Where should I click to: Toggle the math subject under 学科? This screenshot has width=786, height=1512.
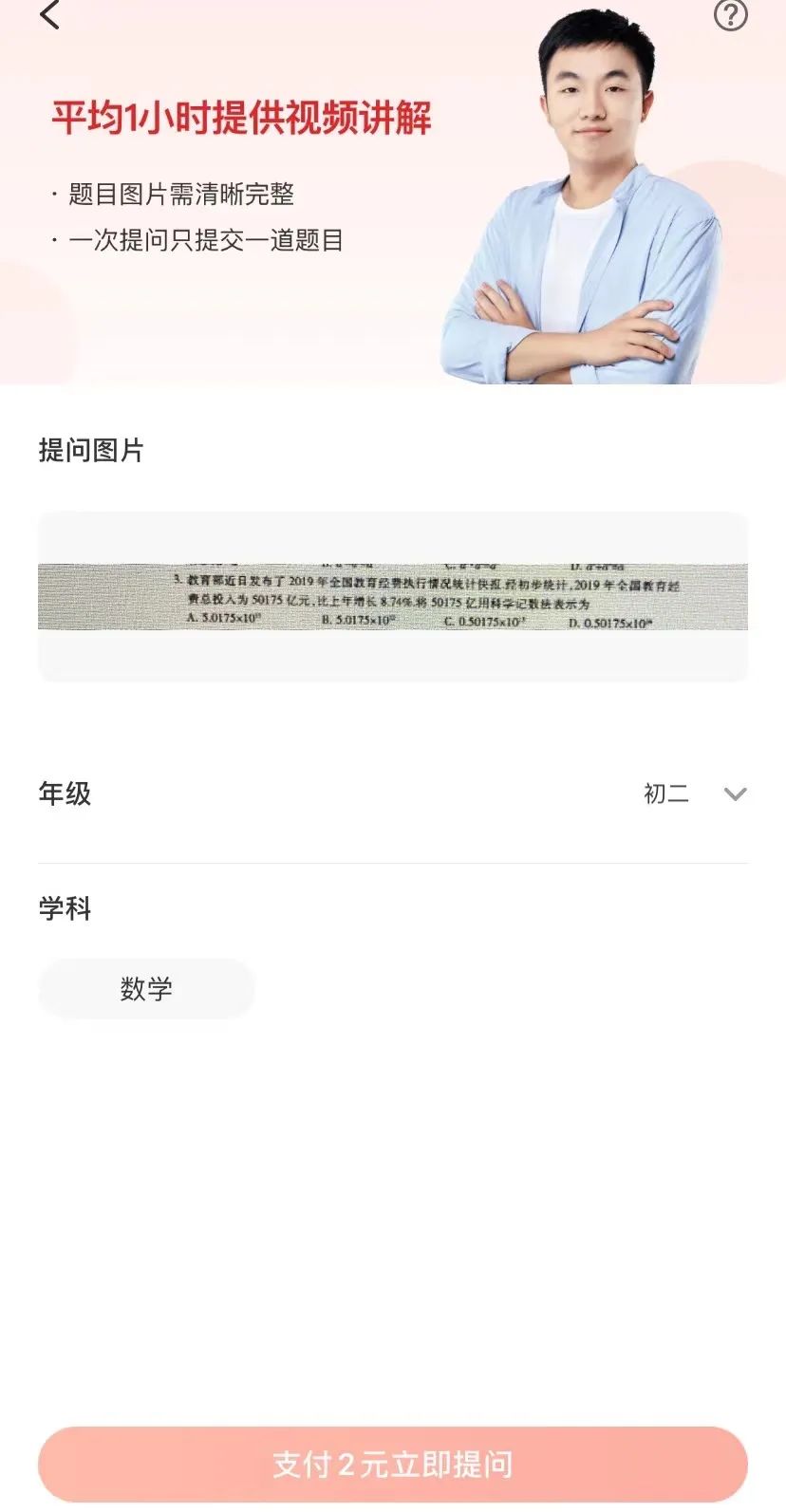pyautogui.click(x=146, y=988)
